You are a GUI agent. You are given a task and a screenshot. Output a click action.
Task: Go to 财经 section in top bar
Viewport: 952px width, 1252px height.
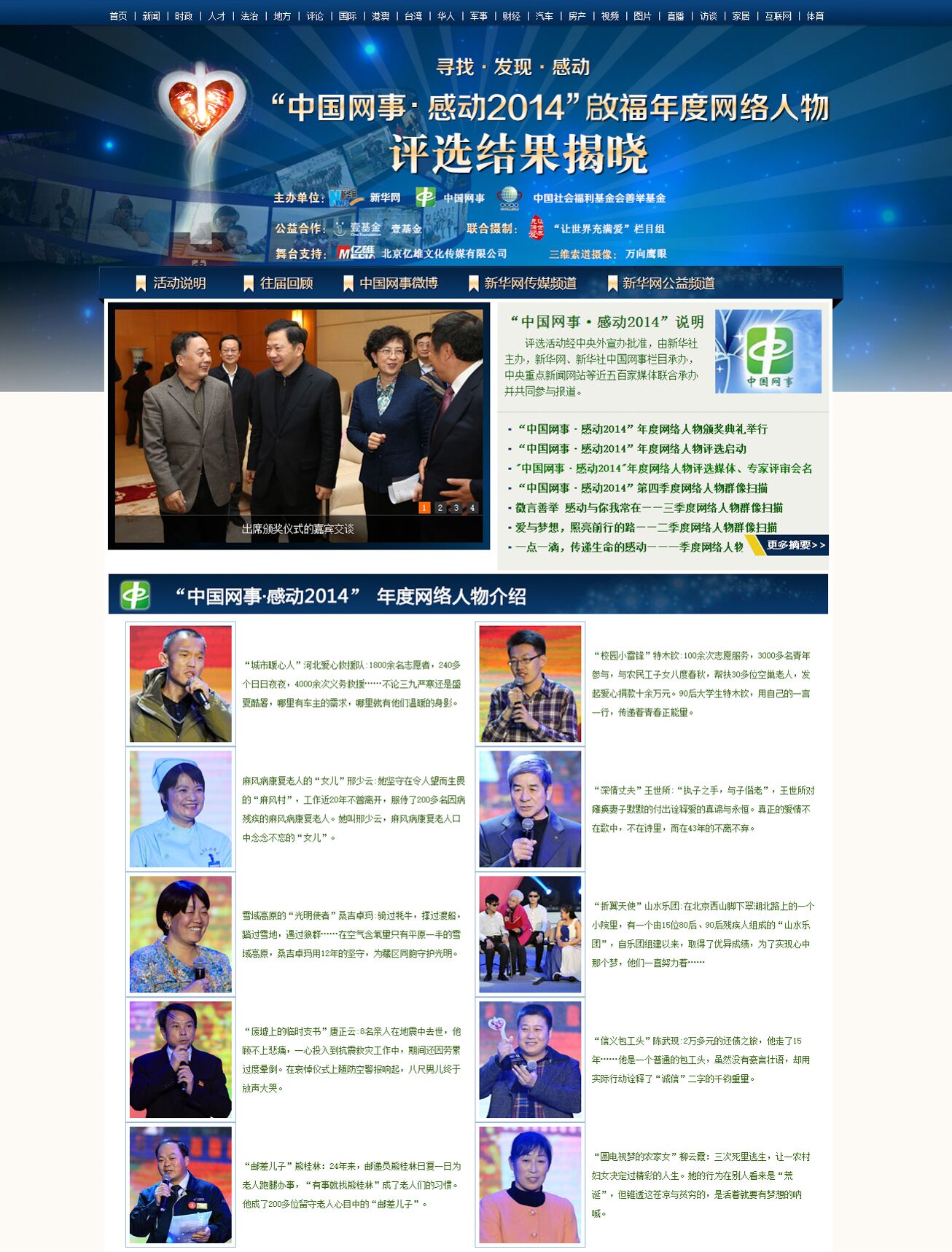tap(511, 16)
